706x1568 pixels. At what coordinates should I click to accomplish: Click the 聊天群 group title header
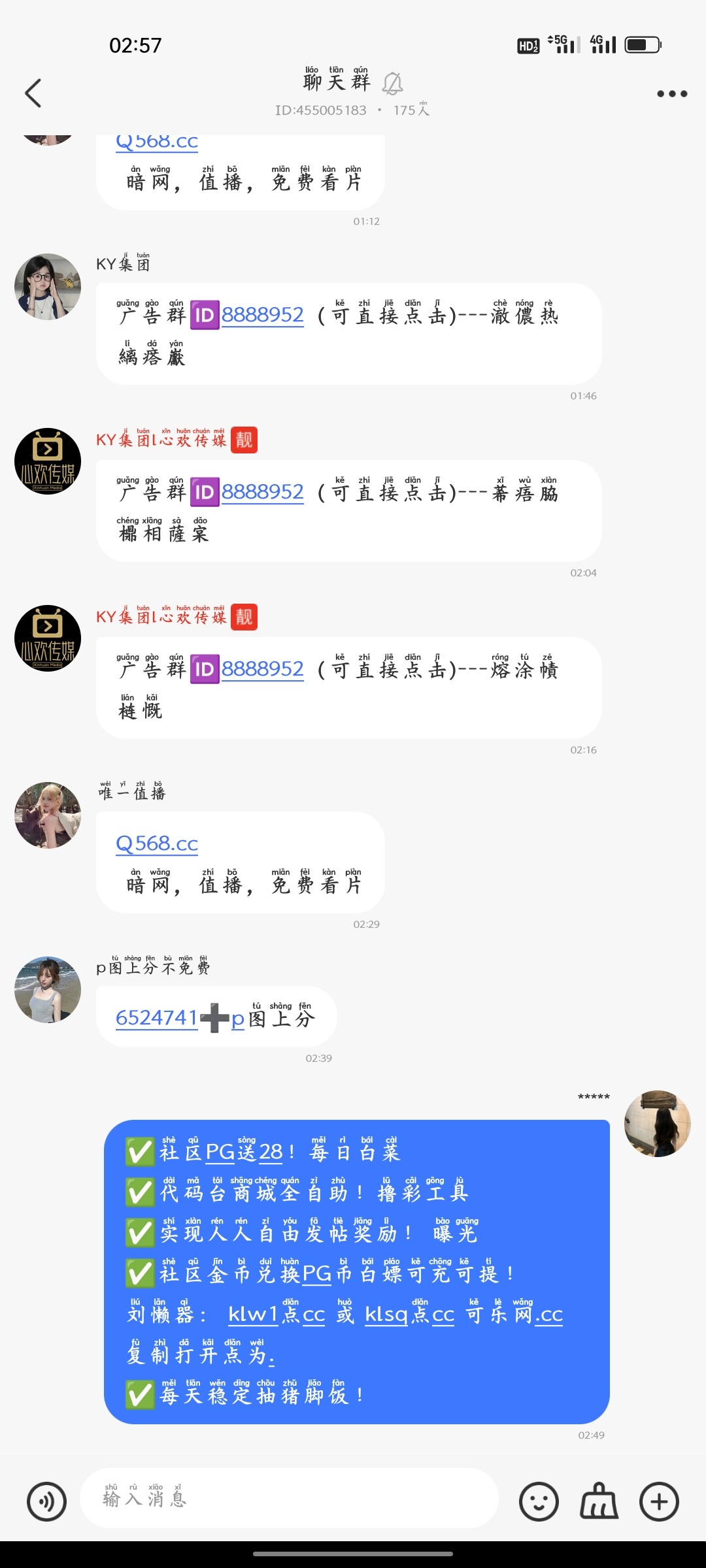click(336, 84)
